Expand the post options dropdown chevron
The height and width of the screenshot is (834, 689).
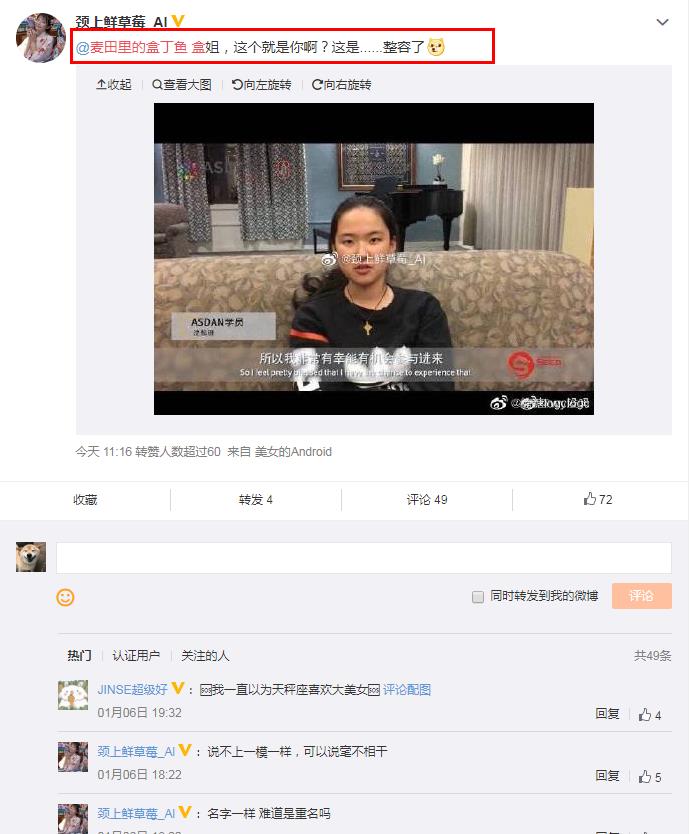(x=662, y=21)
